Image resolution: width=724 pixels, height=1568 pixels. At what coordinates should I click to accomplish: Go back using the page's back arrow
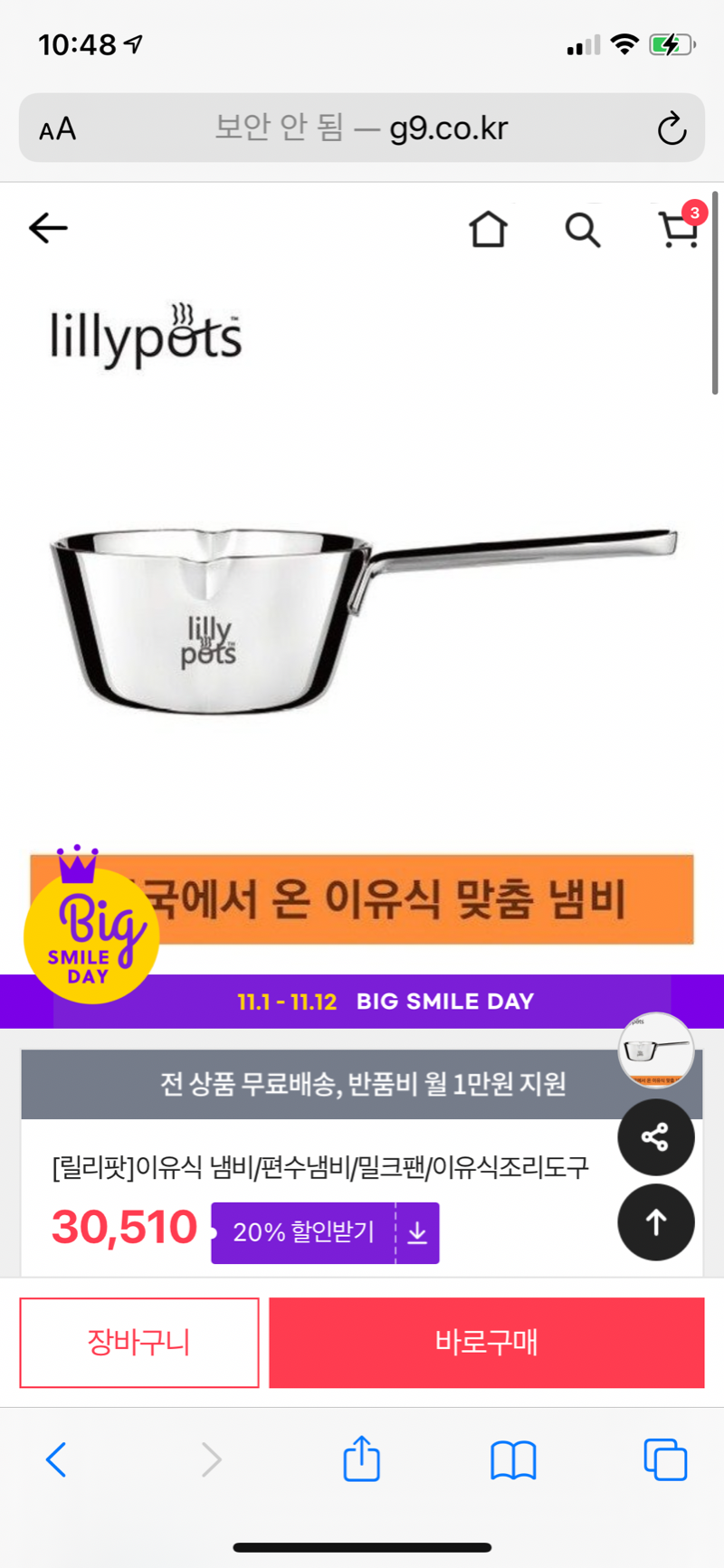pos(49,228)
